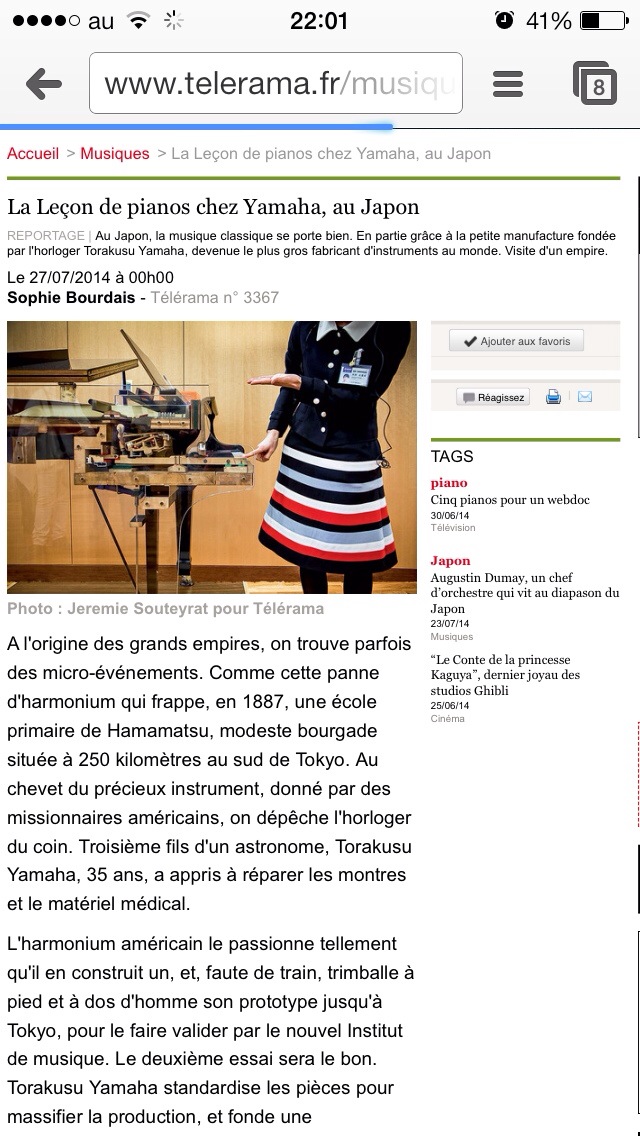Open the Augustin Dumay article link

point(525,593)
